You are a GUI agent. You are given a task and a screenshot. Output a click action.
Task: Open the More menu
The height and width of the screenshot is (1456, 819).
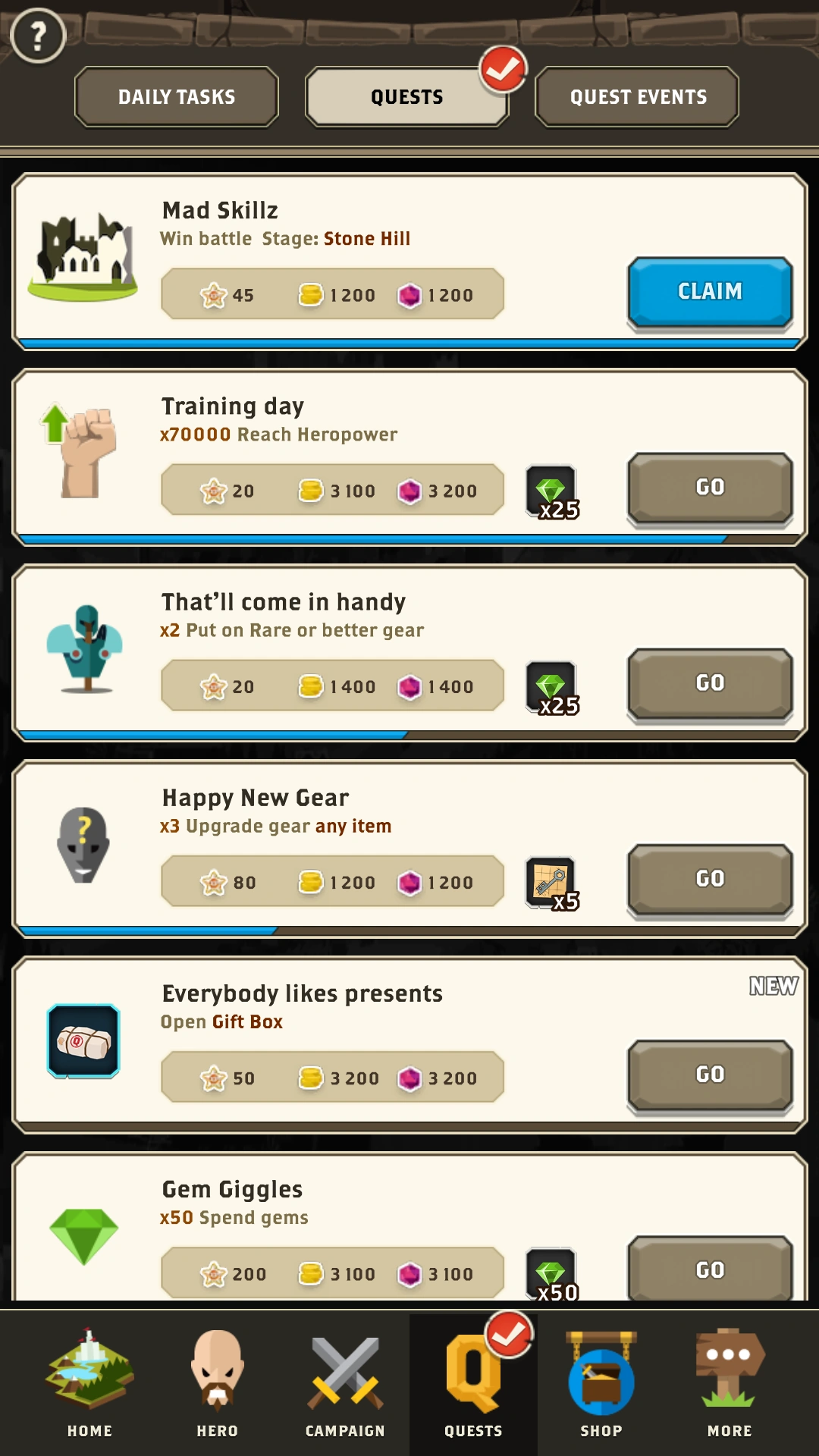click(x=730, y=1383)
